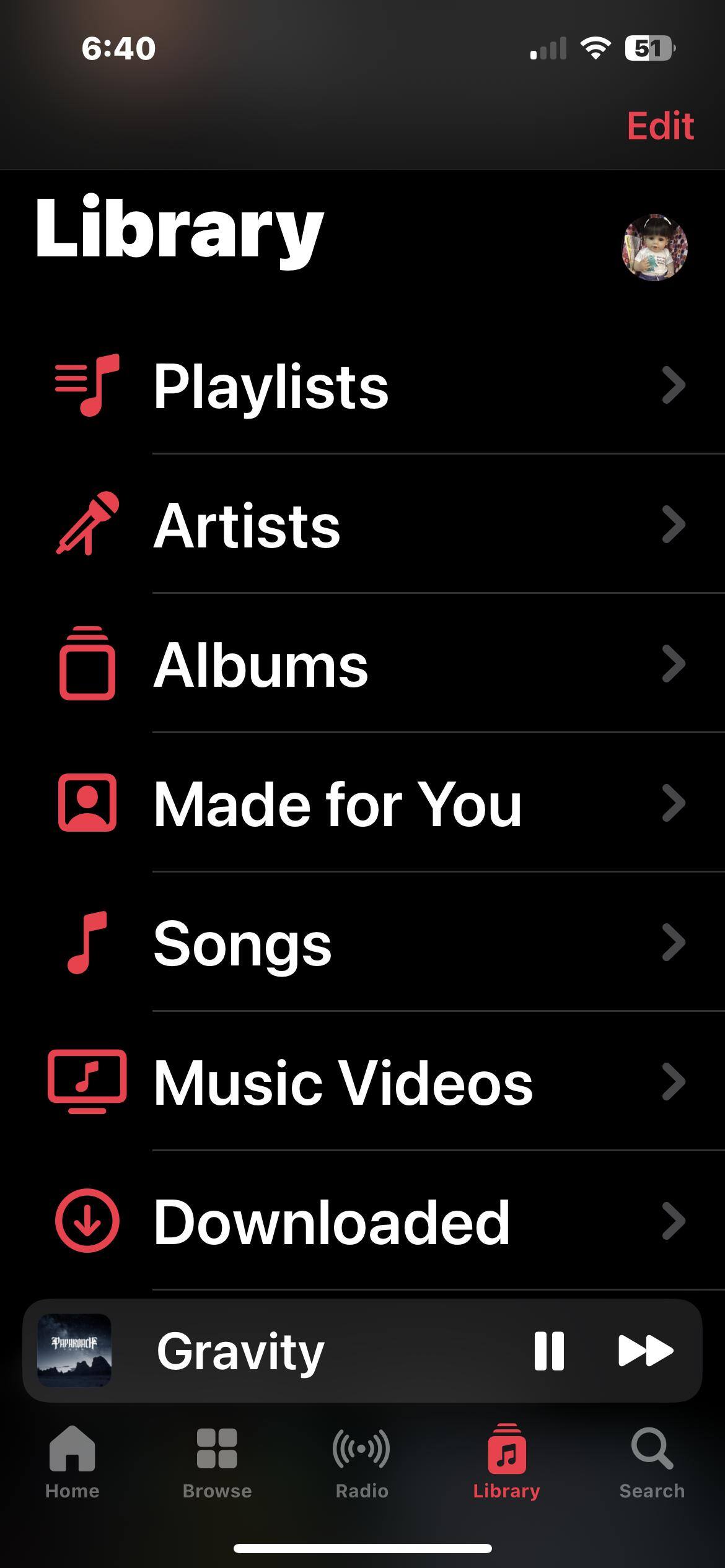Switch to the Browse tab

coord(217,1463)
